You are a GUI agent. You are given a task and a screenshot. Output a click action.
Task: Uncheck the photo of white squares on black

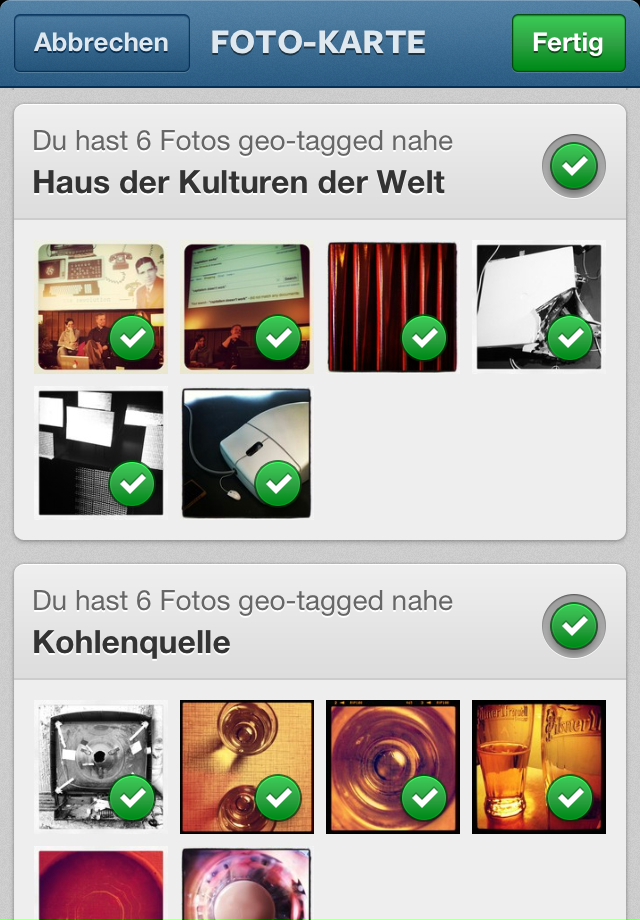tap(101, 453)
